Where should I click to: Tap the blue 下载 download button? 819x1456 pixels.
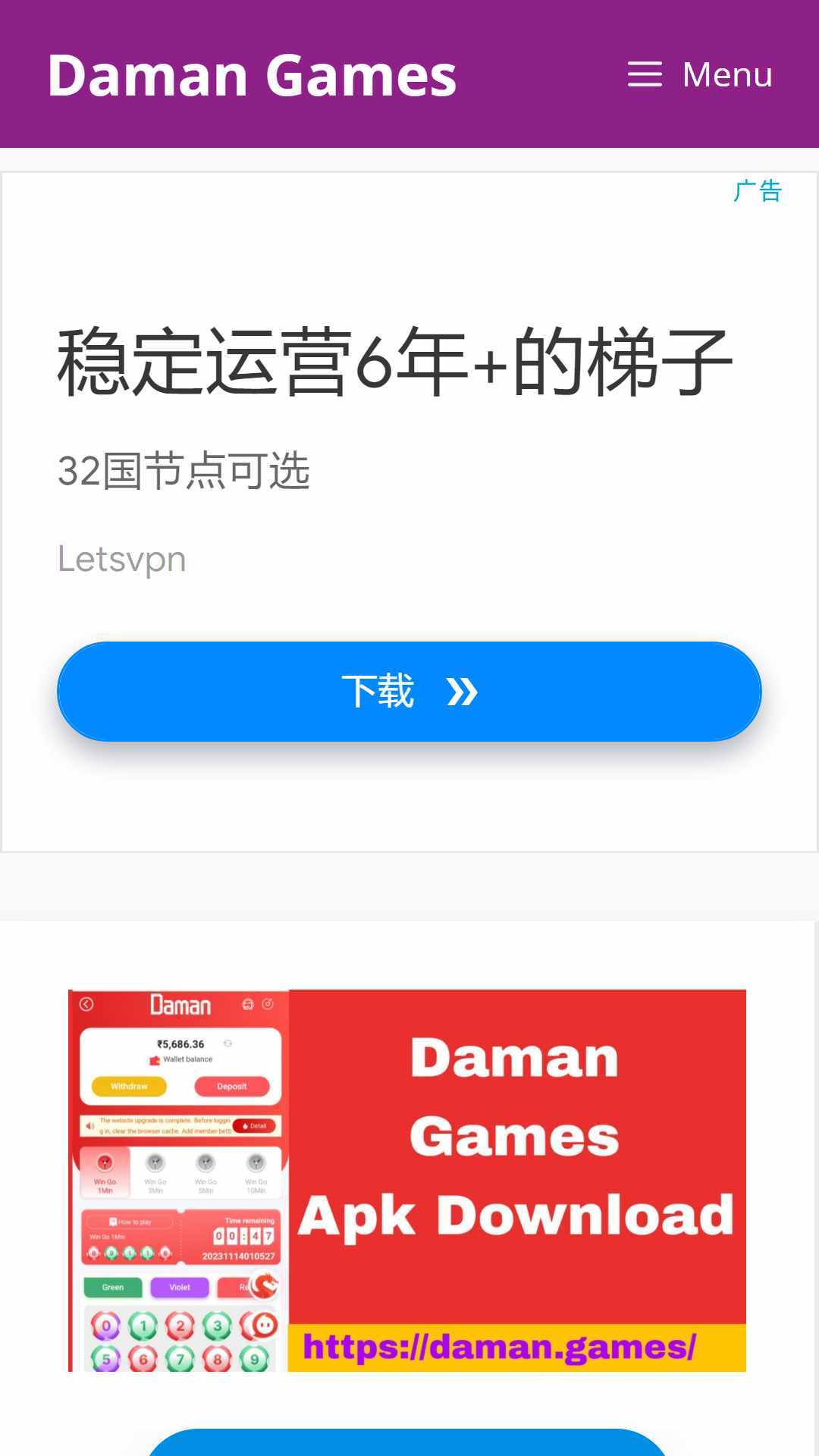click(409, 692)
